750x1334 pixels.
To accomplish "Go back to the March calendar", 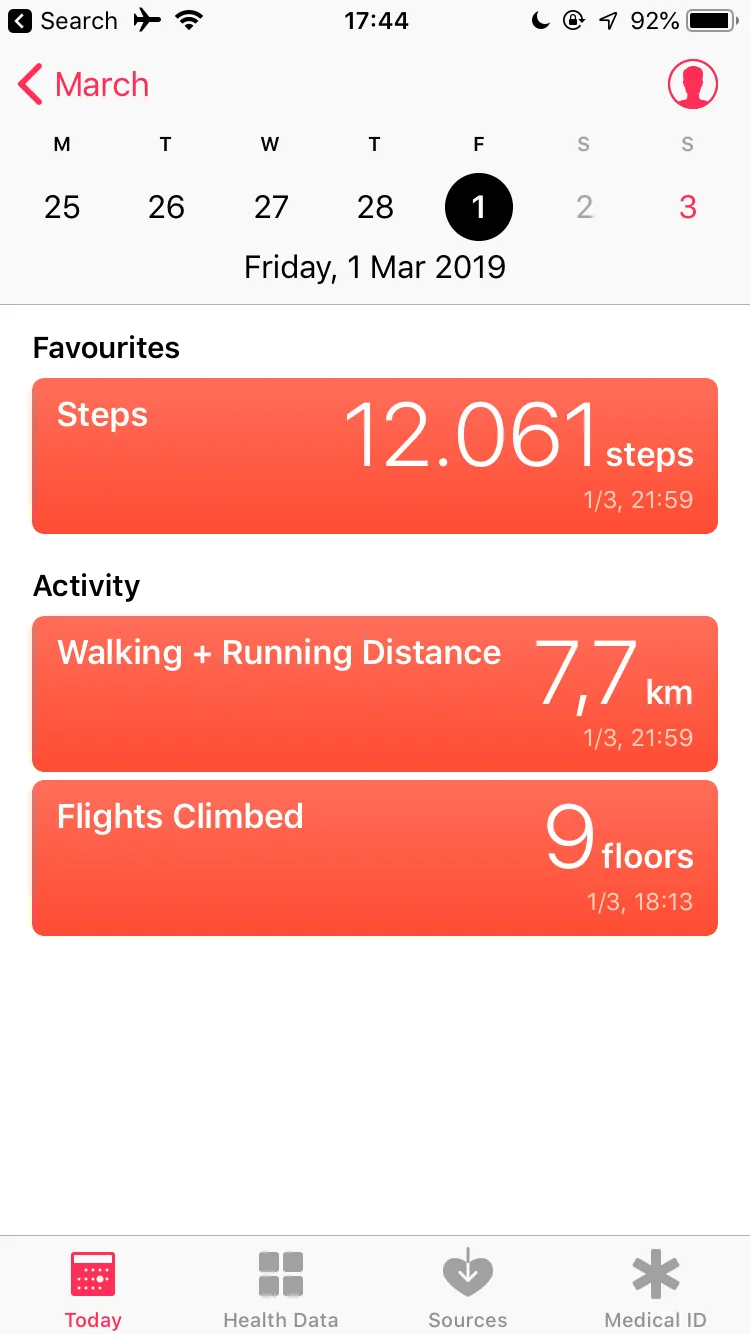I will pos(84,85).
